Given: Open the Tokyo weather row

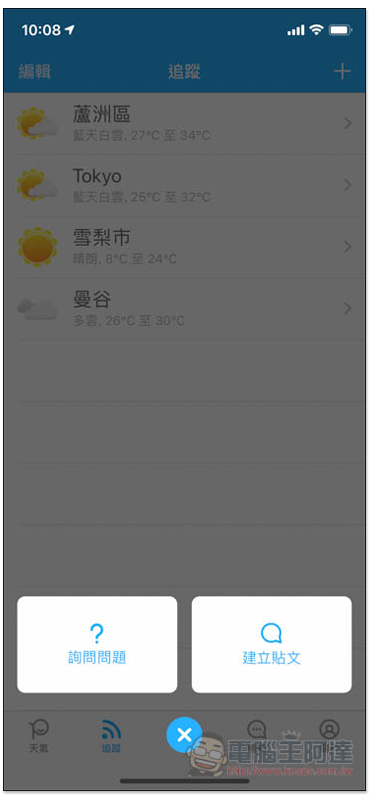Looking at the screenshot, I should click(x=185, y=185).
